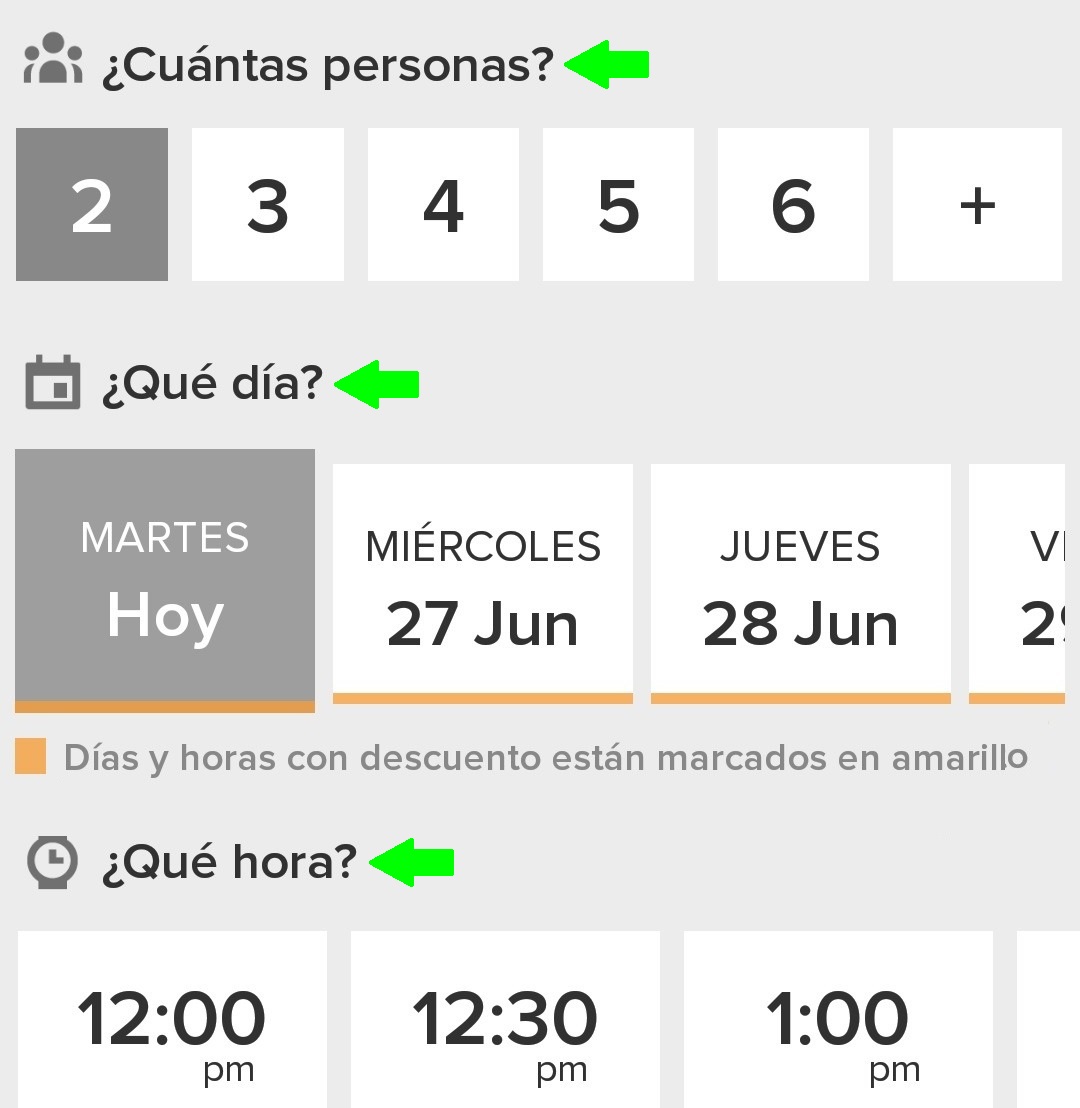
Task: Pick Jueves 28 Jun
Action: coord(800,585)
